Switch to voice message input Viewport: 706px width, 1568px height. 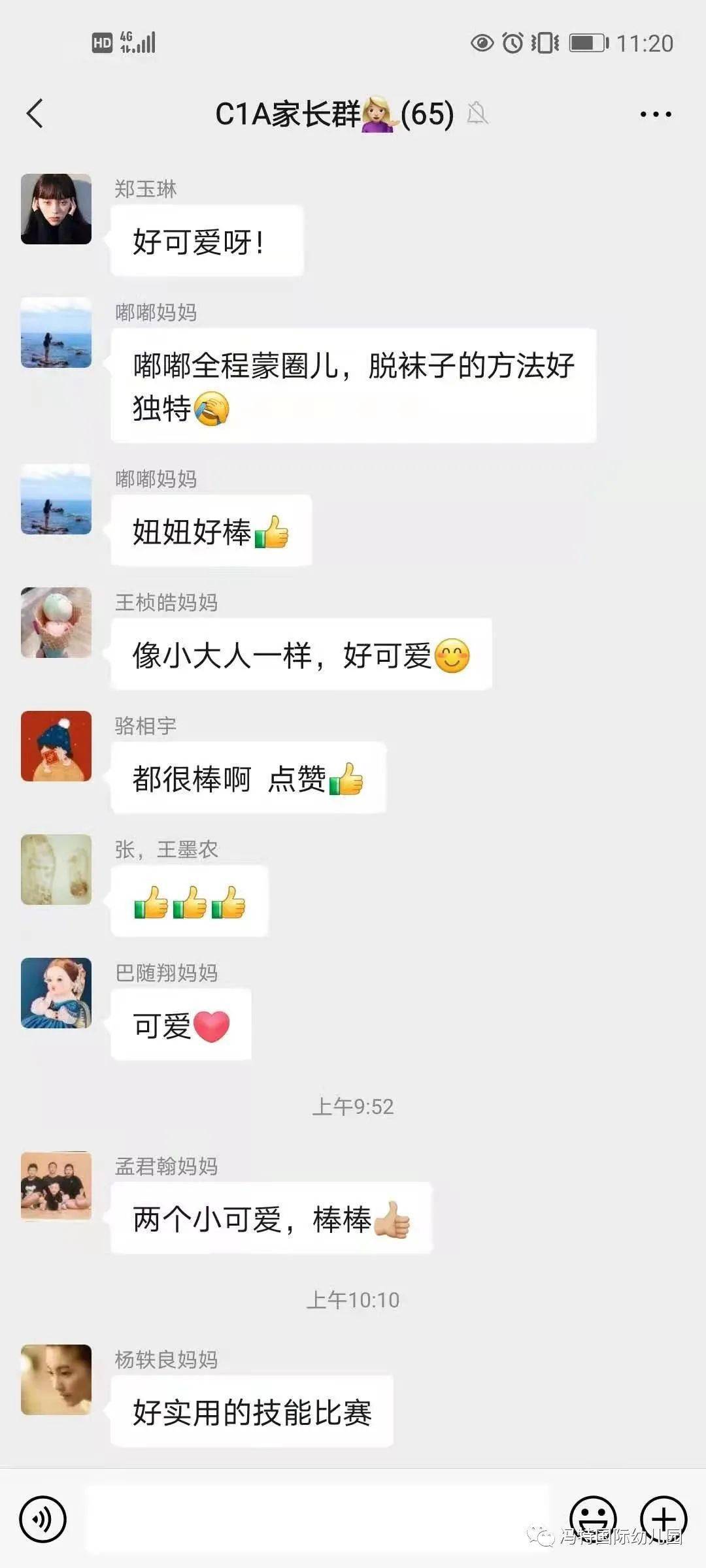pyautogui.click(x=43, y=1520)
